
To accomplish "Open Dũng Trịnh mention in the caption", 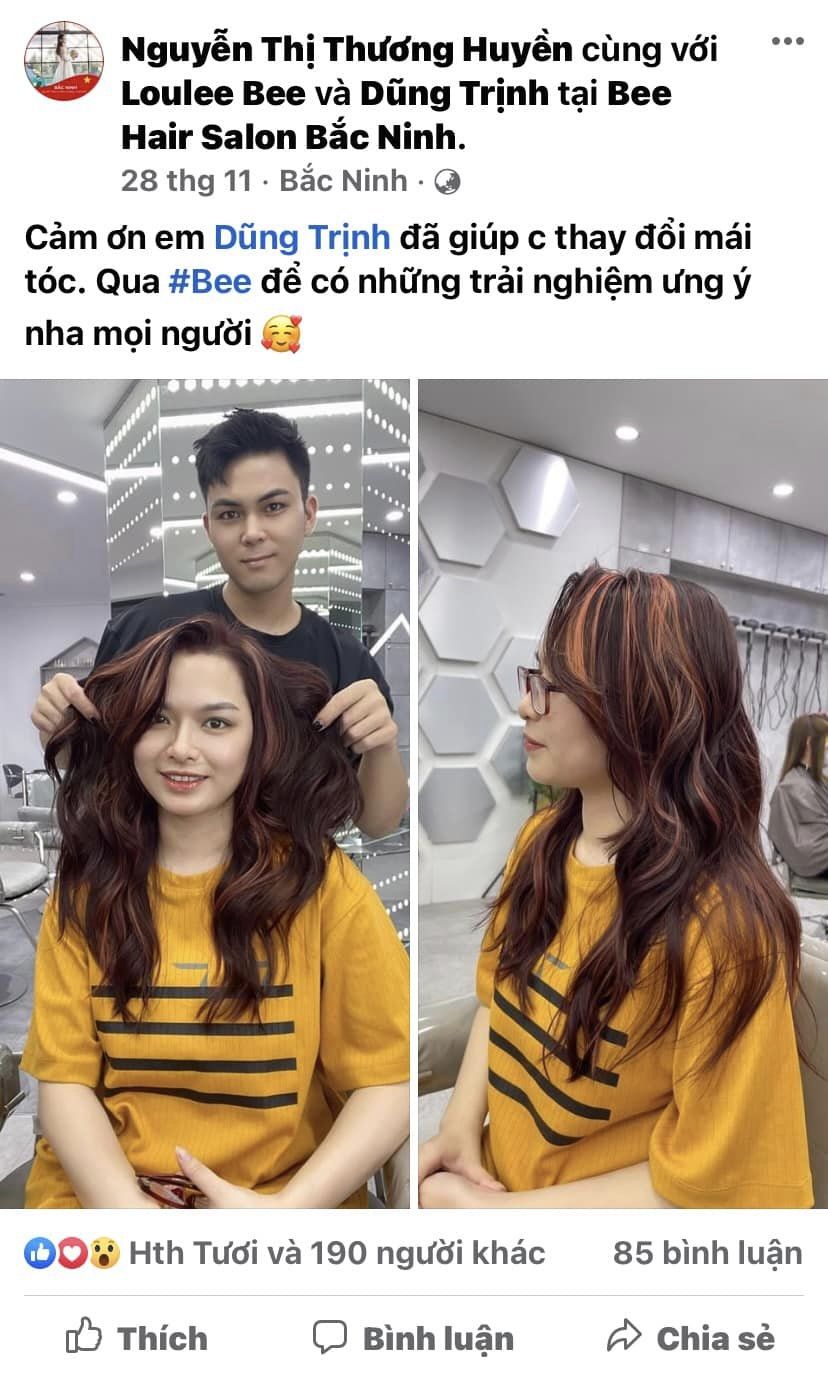I will coord(300,238).
